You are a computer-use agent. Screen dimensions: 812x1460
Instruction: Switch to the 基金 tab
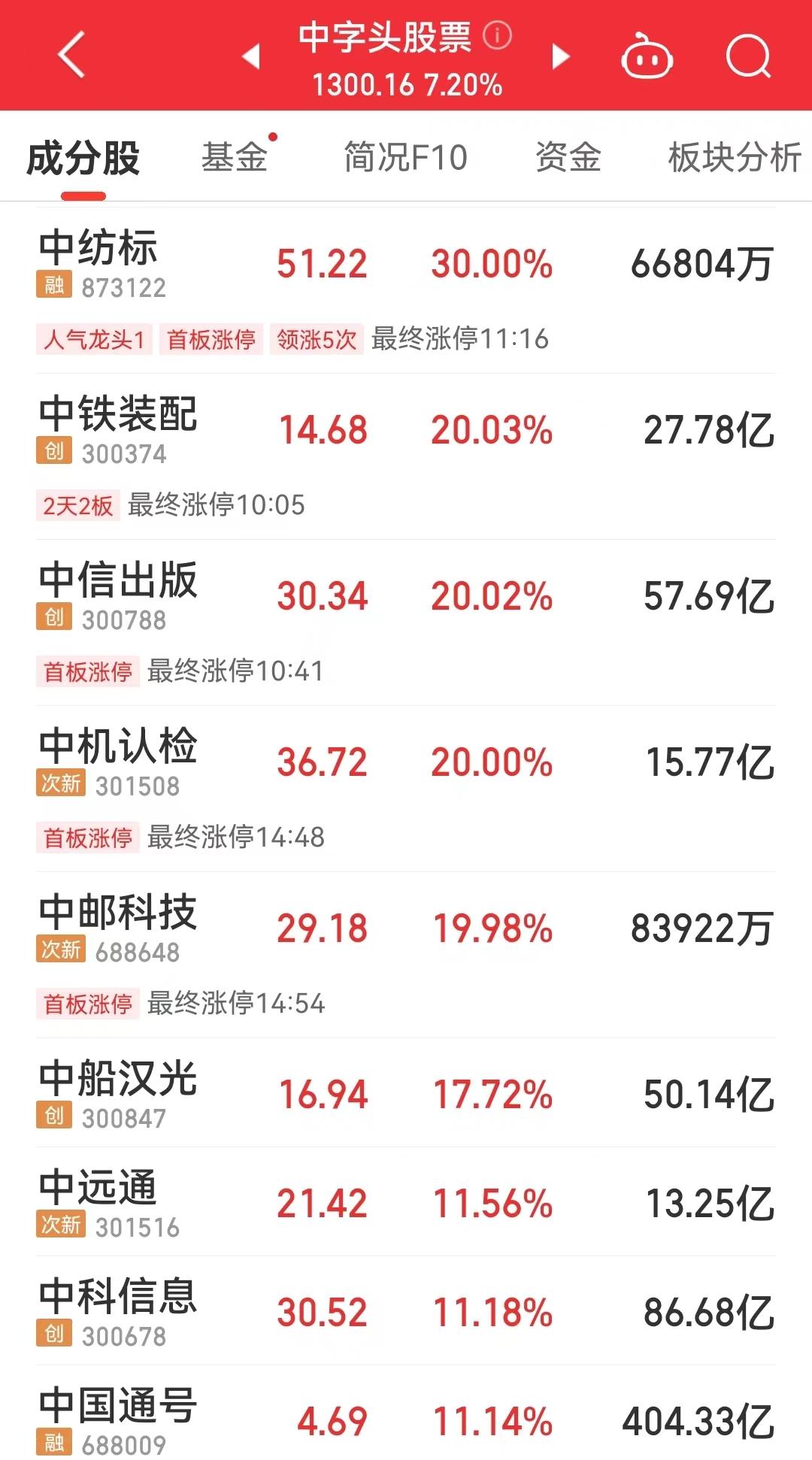point(235,157)
